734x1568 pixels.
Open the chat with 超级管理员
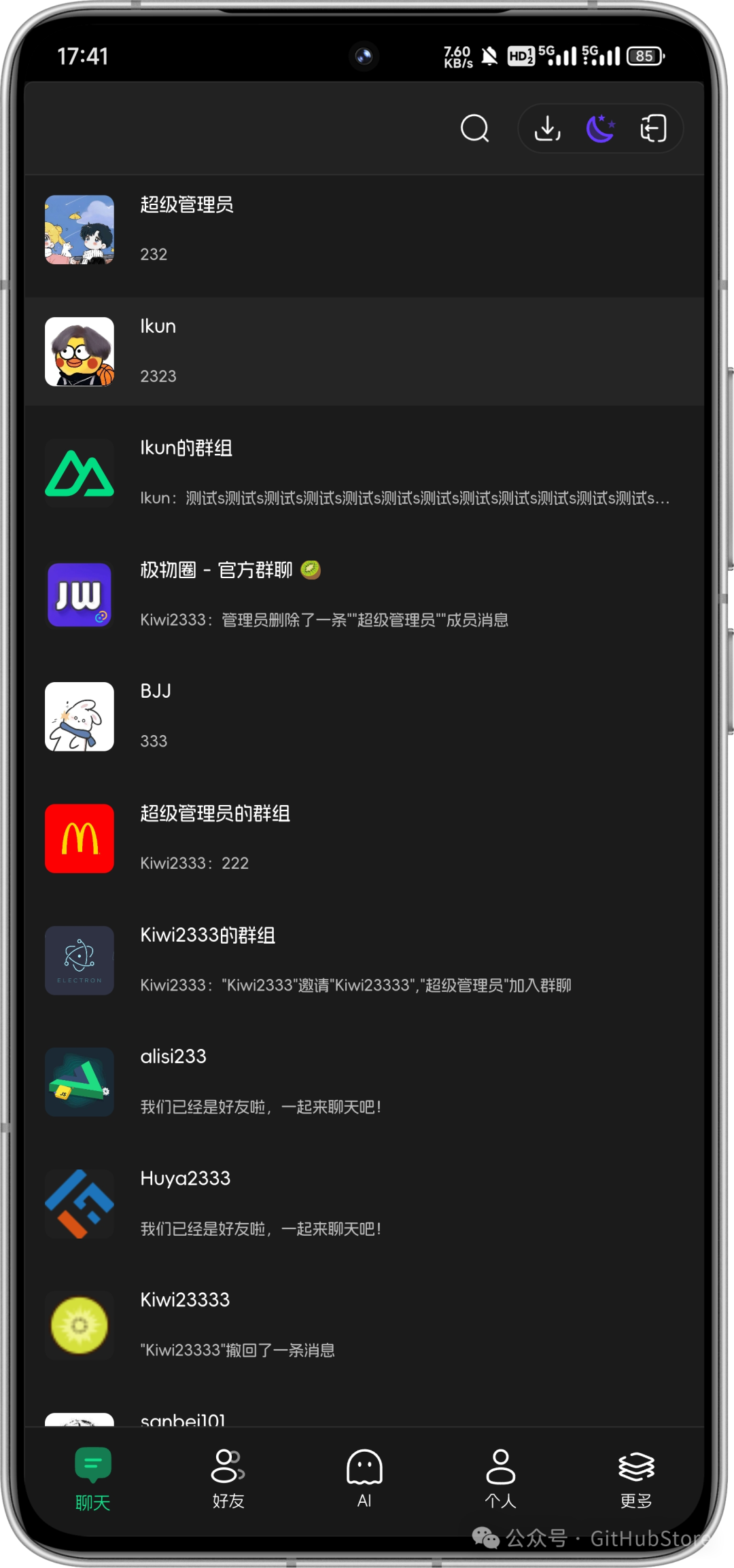(364, 230)
